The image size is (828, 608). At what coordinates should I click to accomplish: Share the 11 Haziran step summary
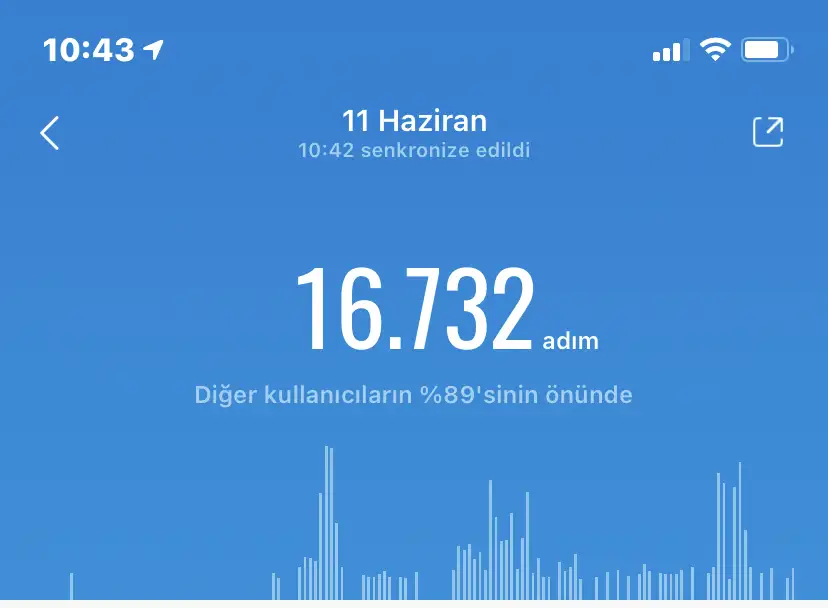tap(768, 132)
